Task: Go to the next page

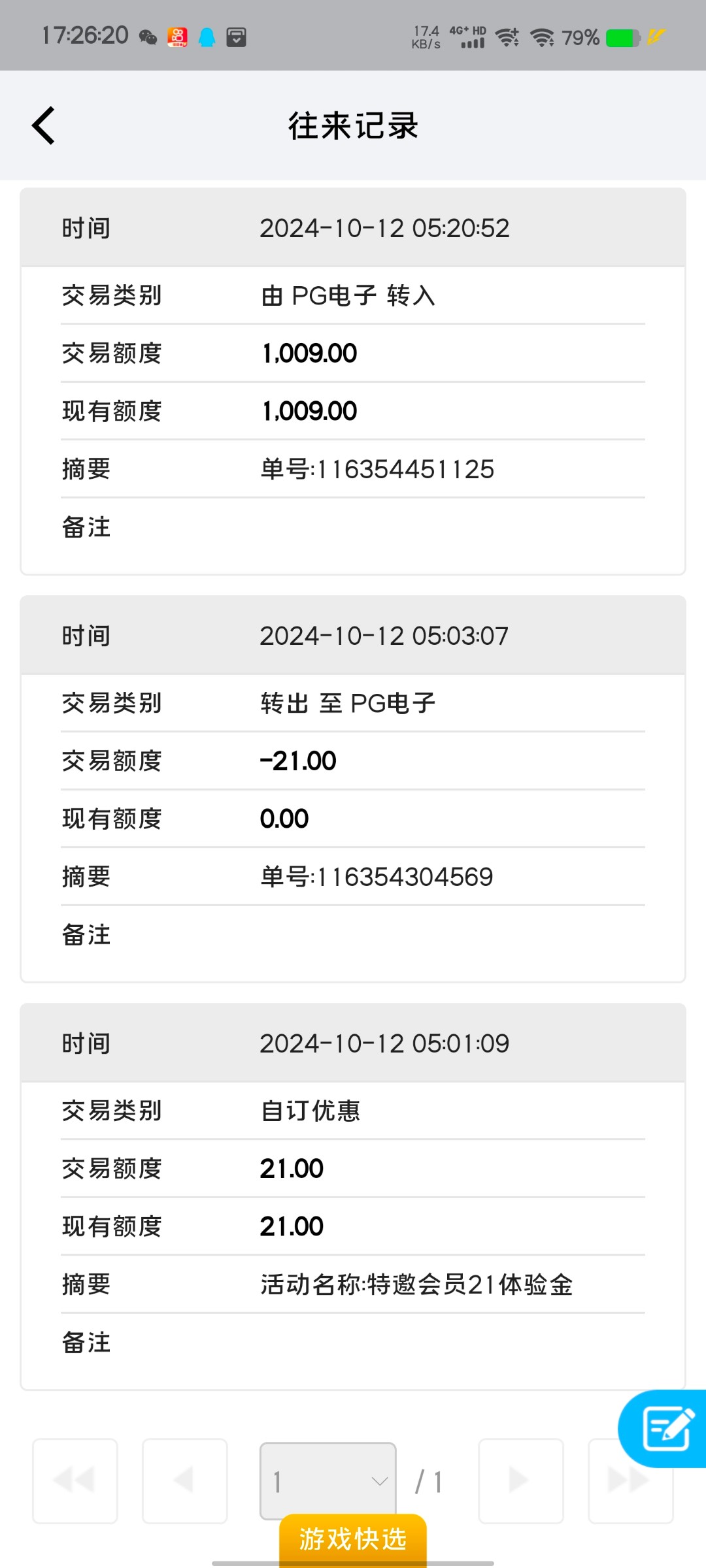Action: [521, 1480]
